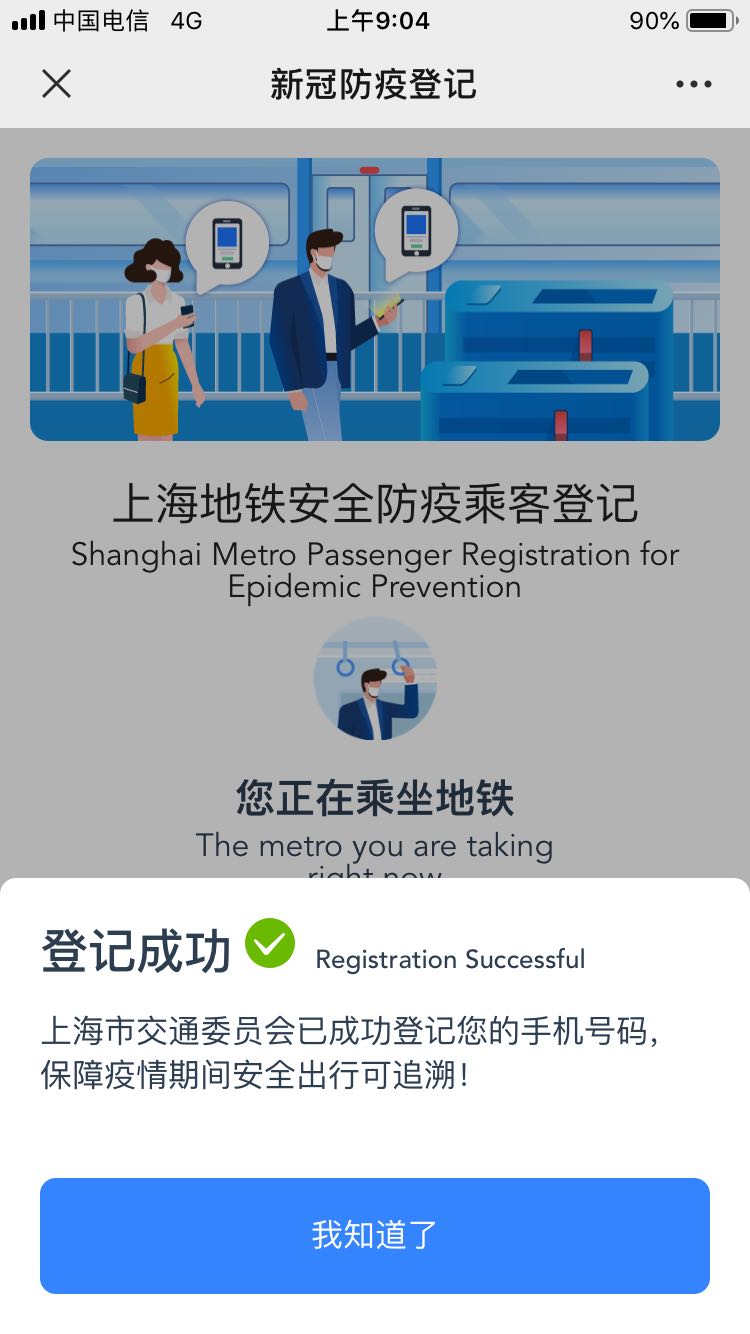The width and height of the screenshot is (750, 1334).
Task: Tap 我知道了 to confirm registration
Action: (x=375, y=1235)
